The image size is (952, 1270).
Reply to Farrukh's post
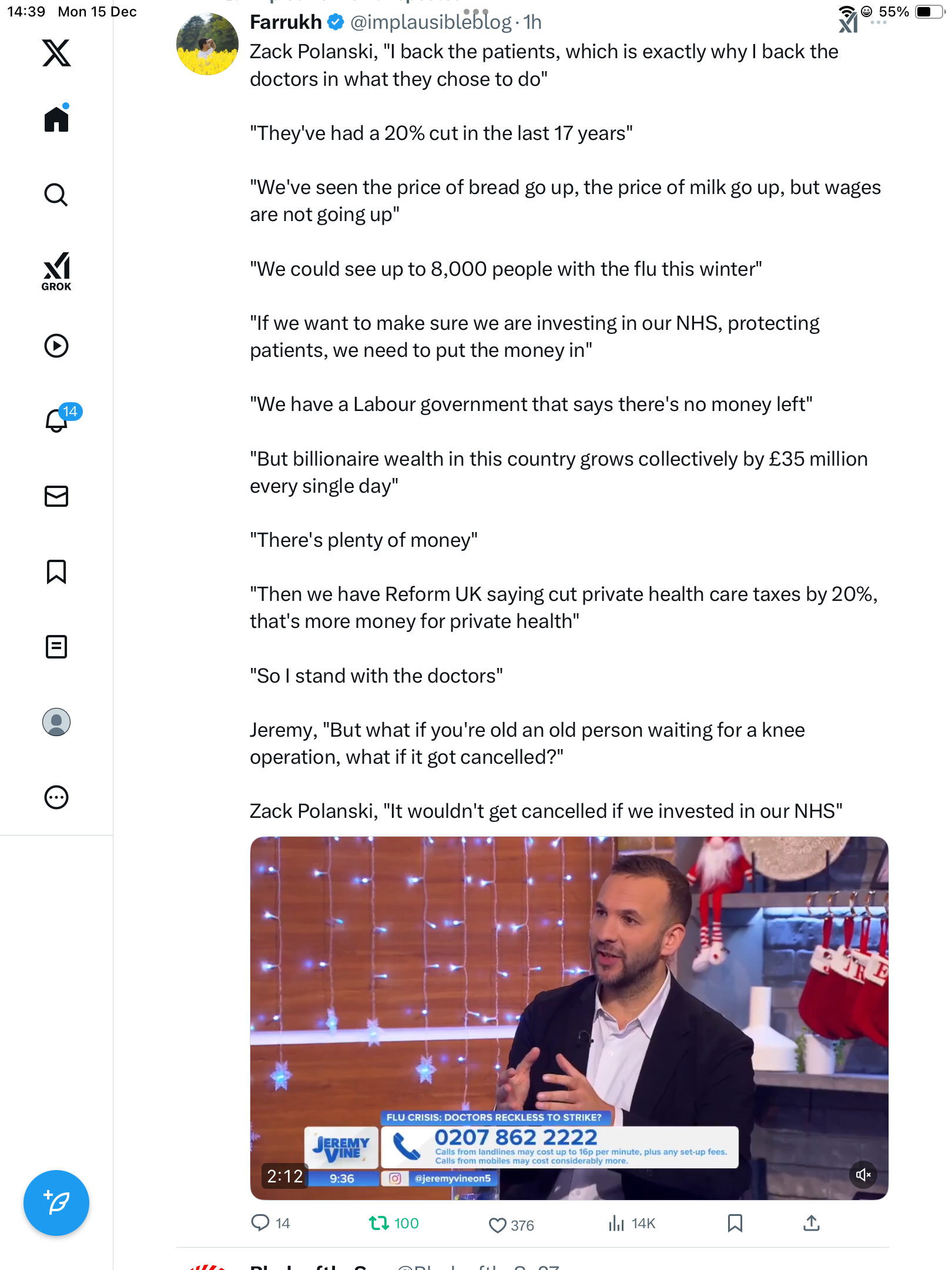(x=260, y=1223)
